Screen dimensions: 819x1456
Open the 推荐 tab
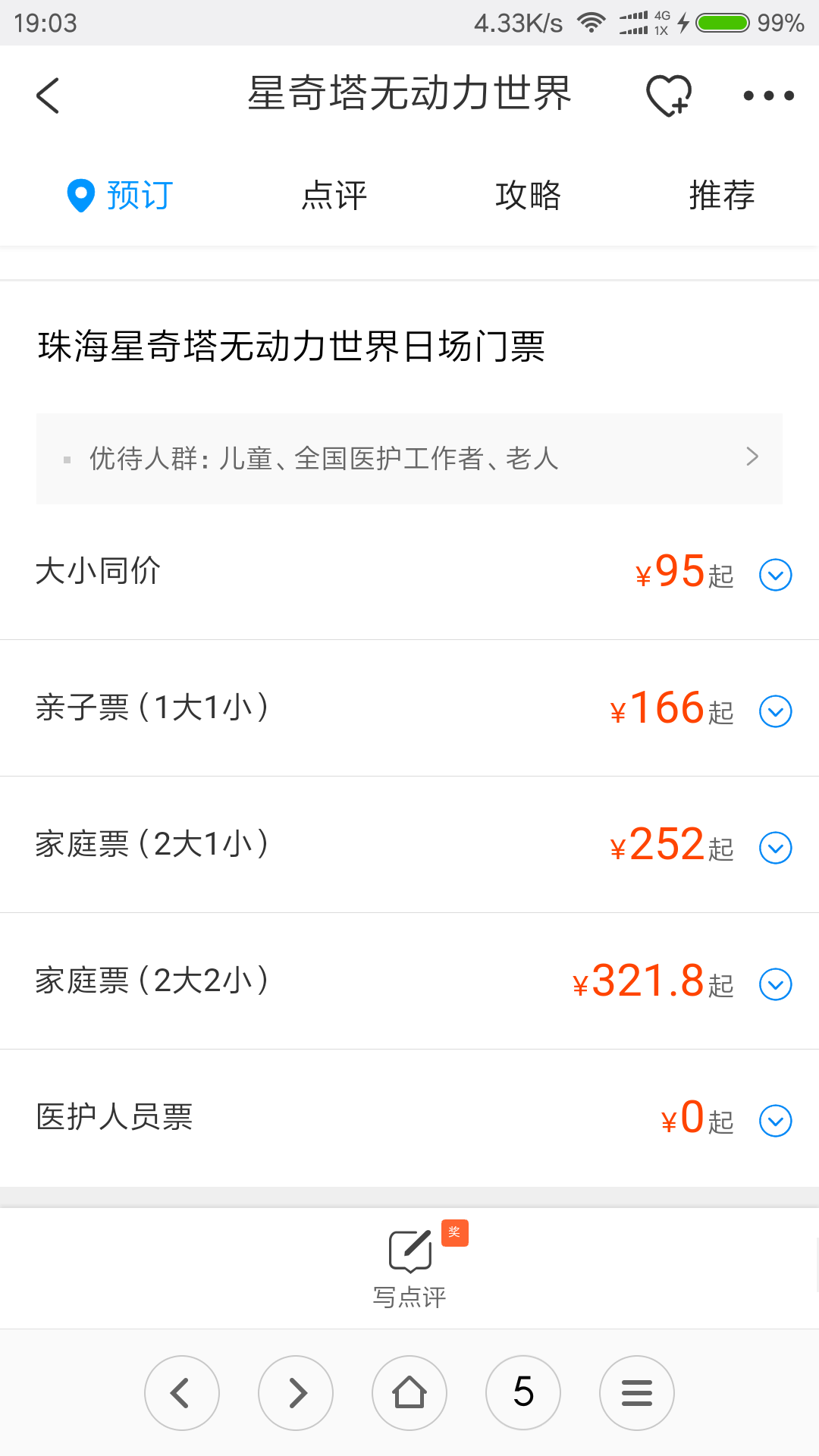722,196
